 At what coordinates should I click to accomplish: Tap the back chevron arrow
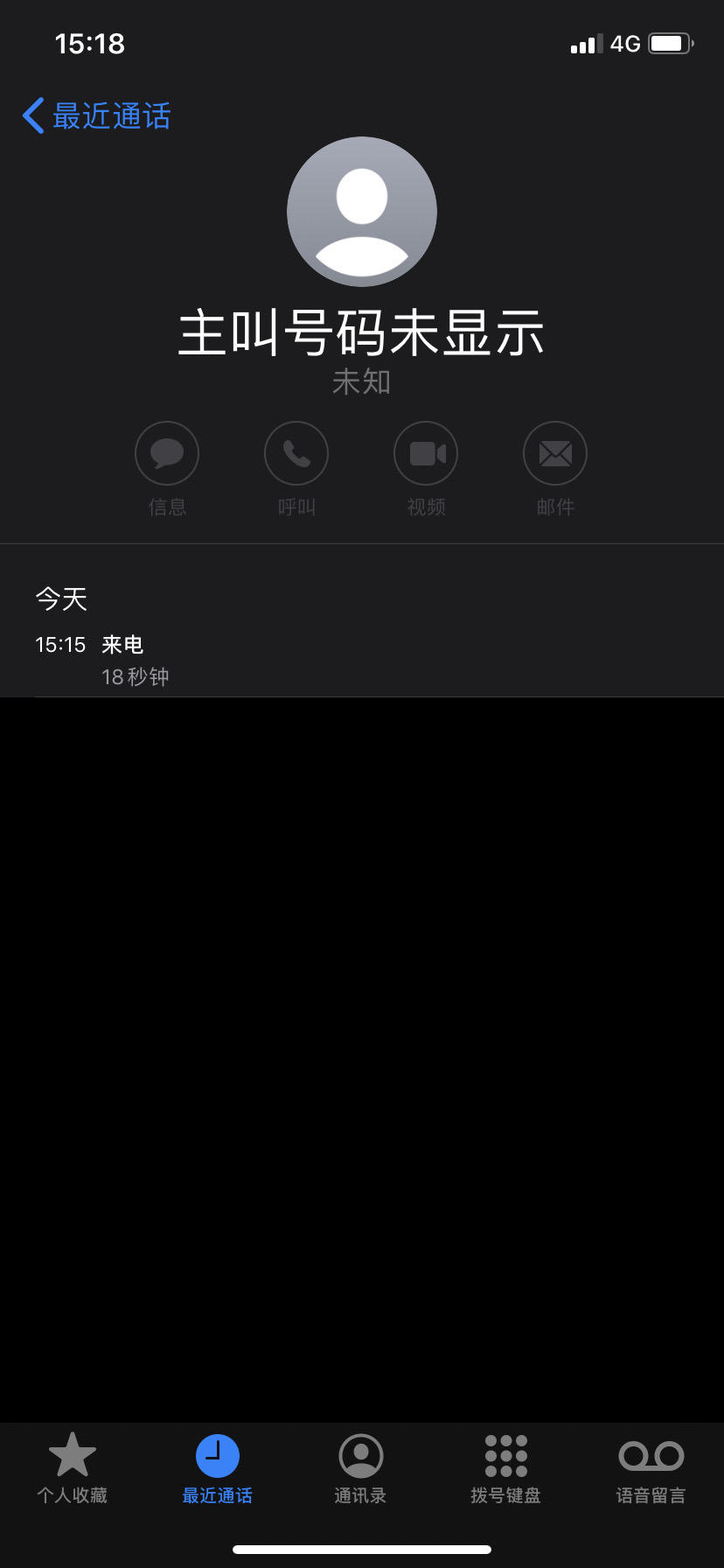(32, 115)
